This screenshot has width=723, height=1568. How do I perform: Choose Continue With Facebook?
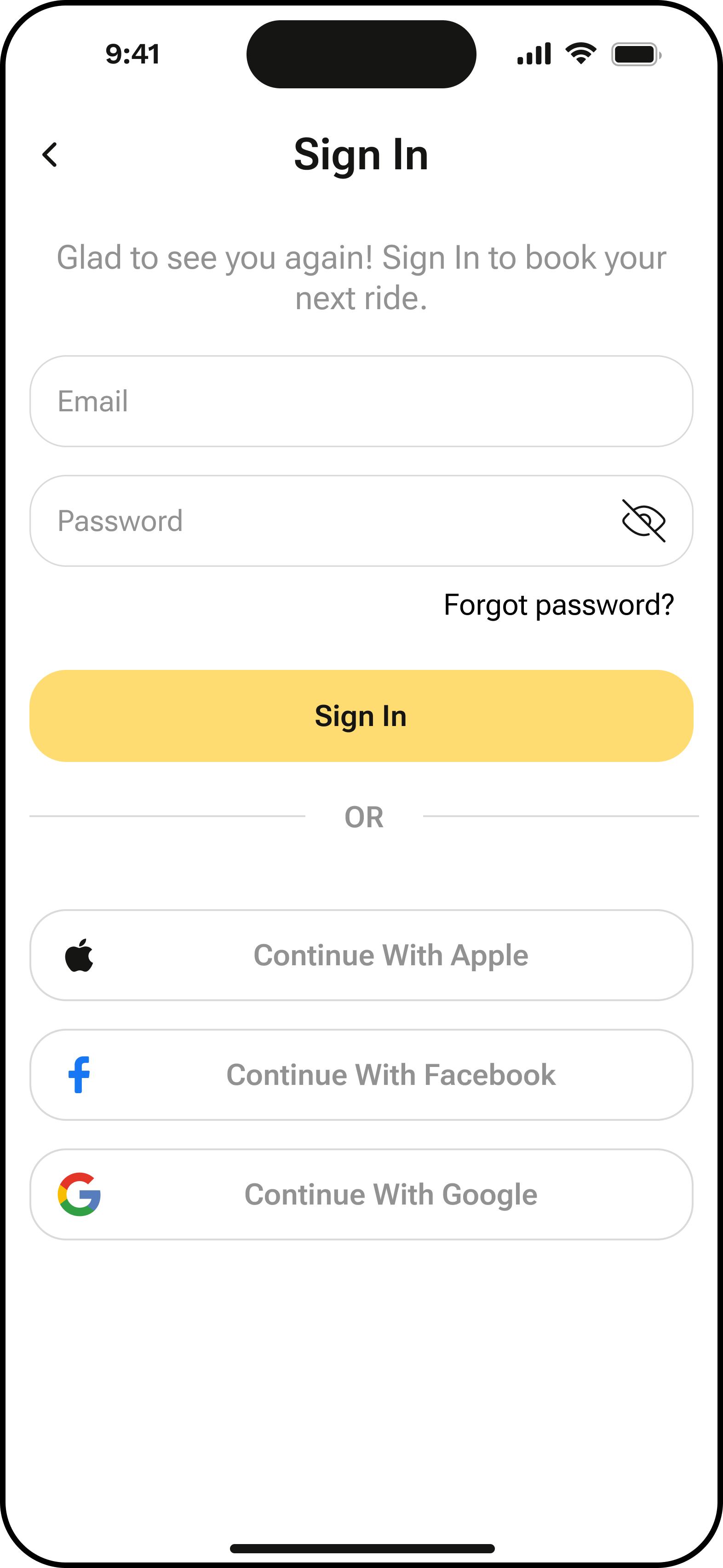[361, 1075]
